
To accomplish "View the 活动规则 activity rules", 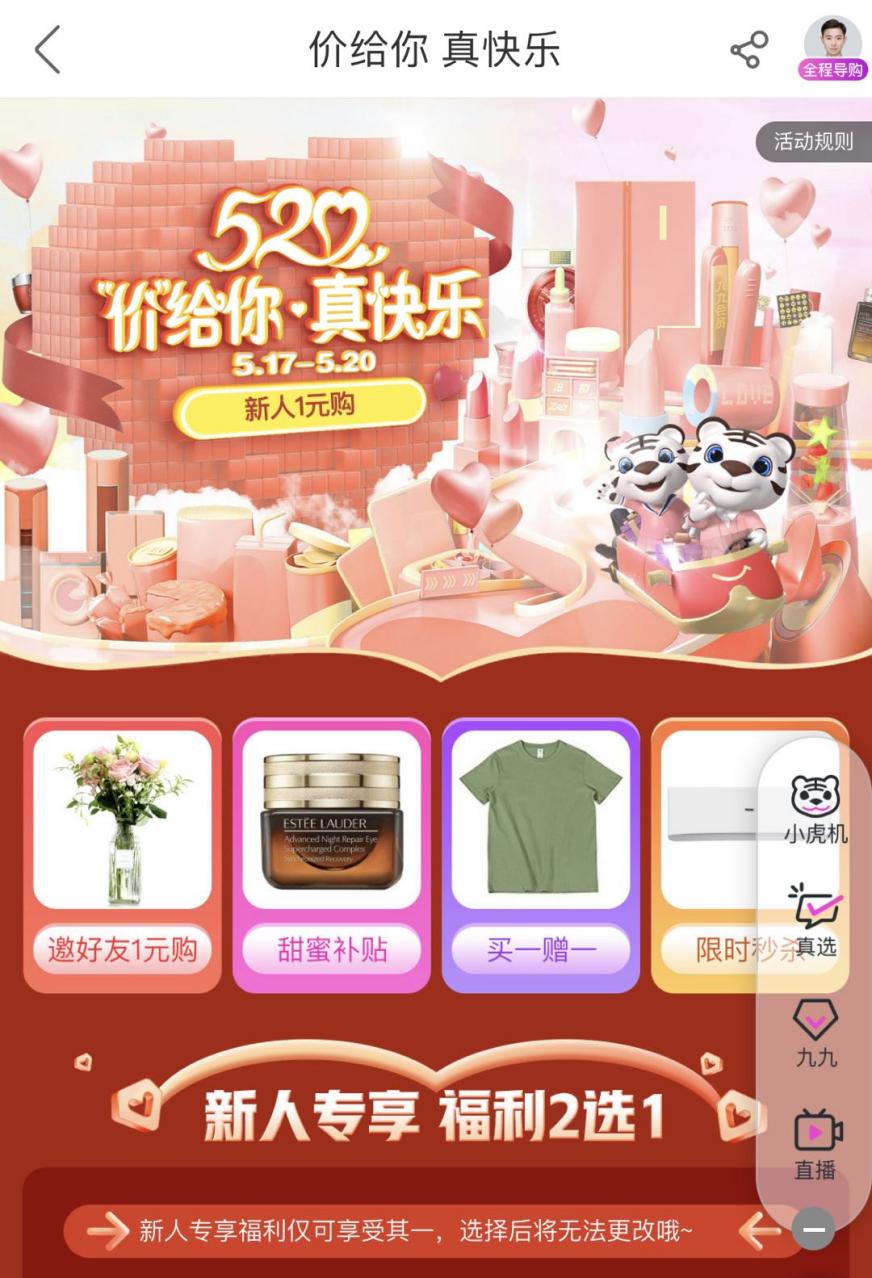I will point(813,142).
